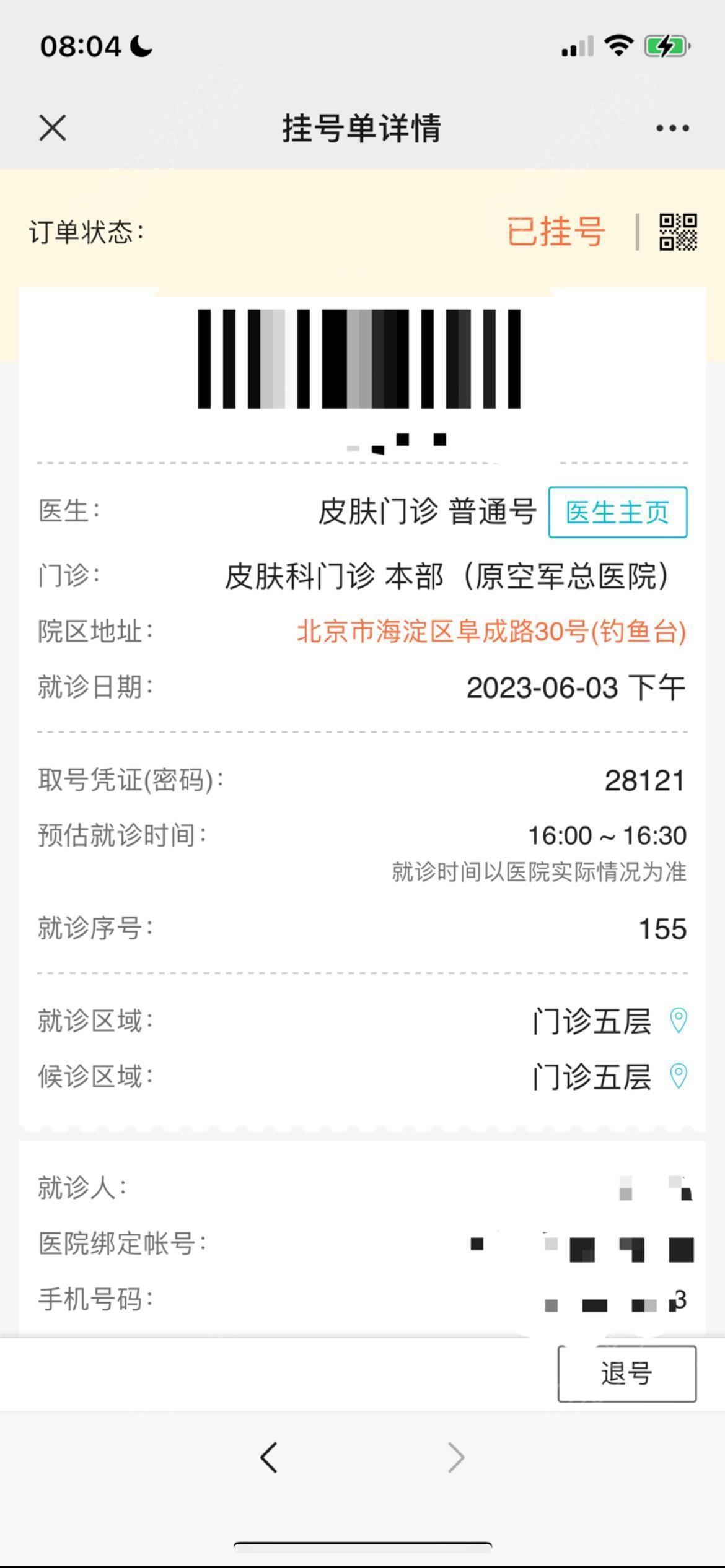Screen dimensions: 725x1568
Task: Show the QR code for this order
Action: 678,232
